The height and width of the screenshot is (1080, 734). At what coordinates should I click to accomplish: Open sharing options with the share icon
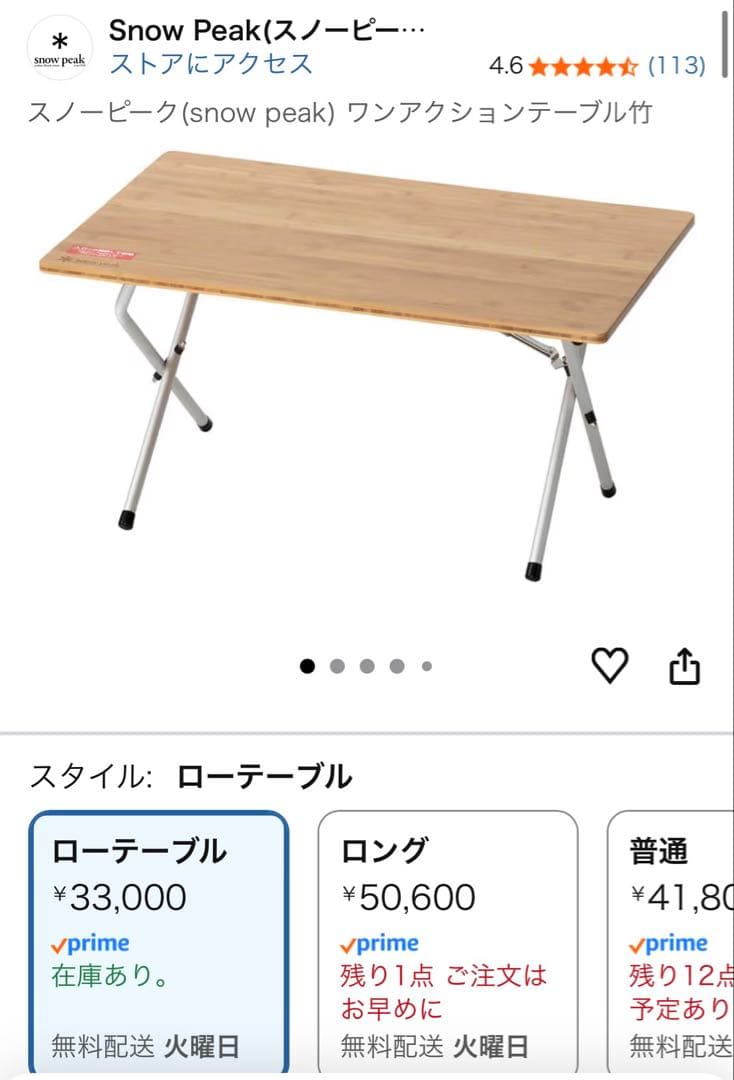686,665
